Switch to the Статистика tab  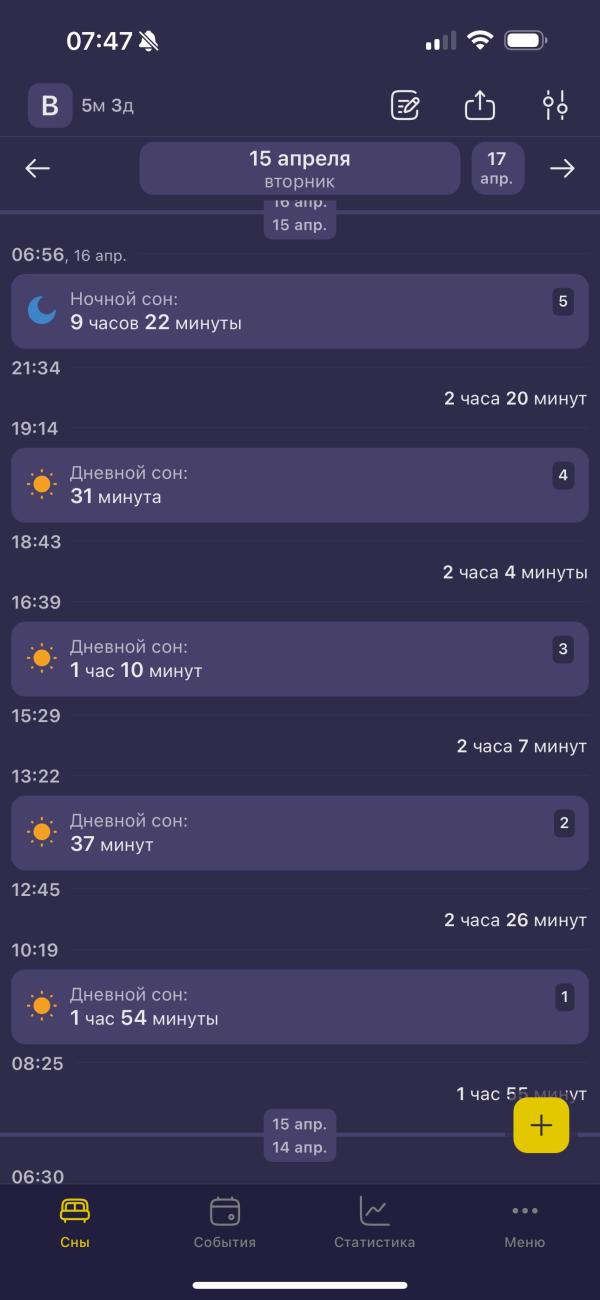(375, 1222)
